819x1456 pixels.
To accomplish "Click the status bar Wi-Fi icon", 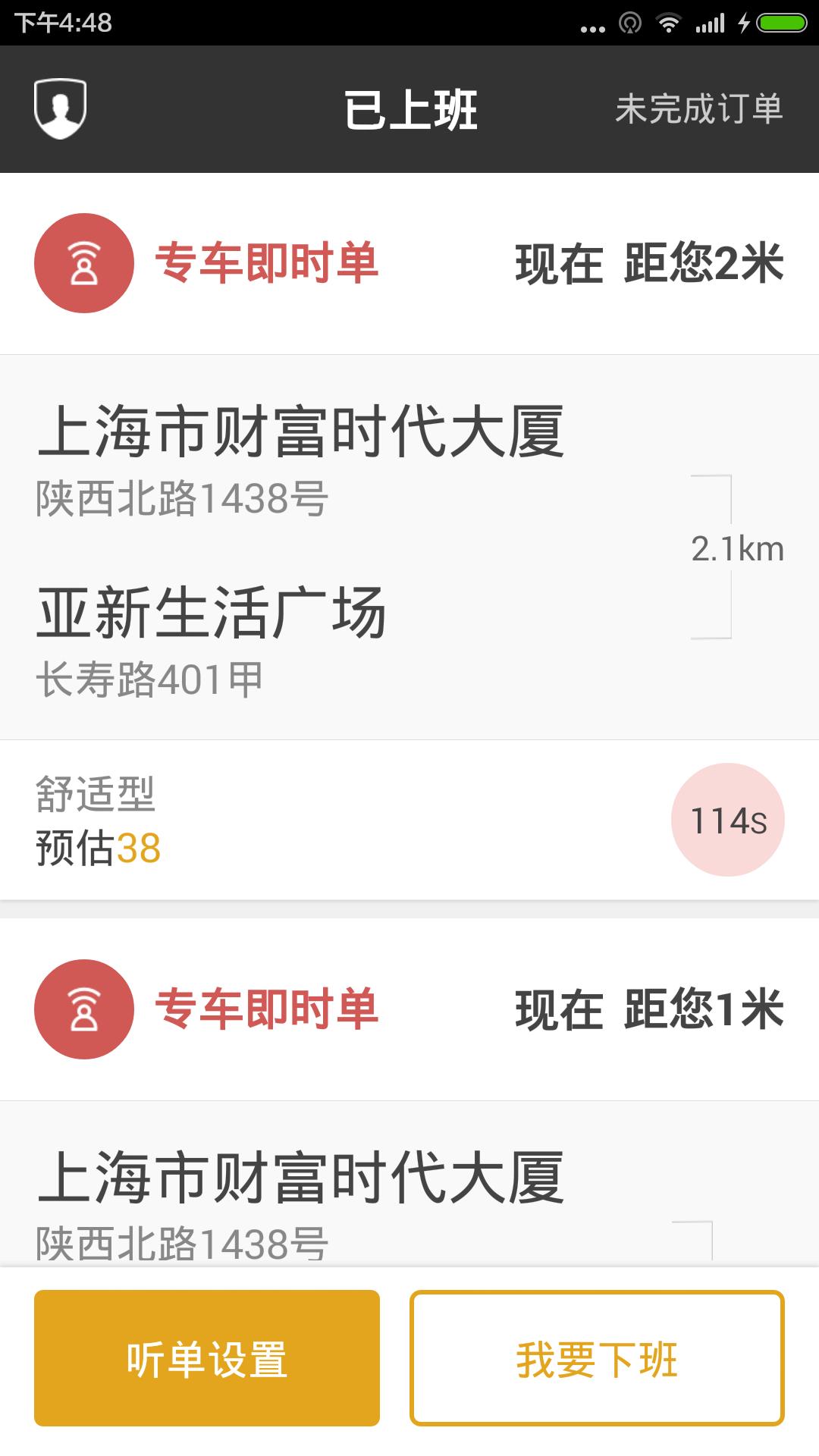I will 670,22.
